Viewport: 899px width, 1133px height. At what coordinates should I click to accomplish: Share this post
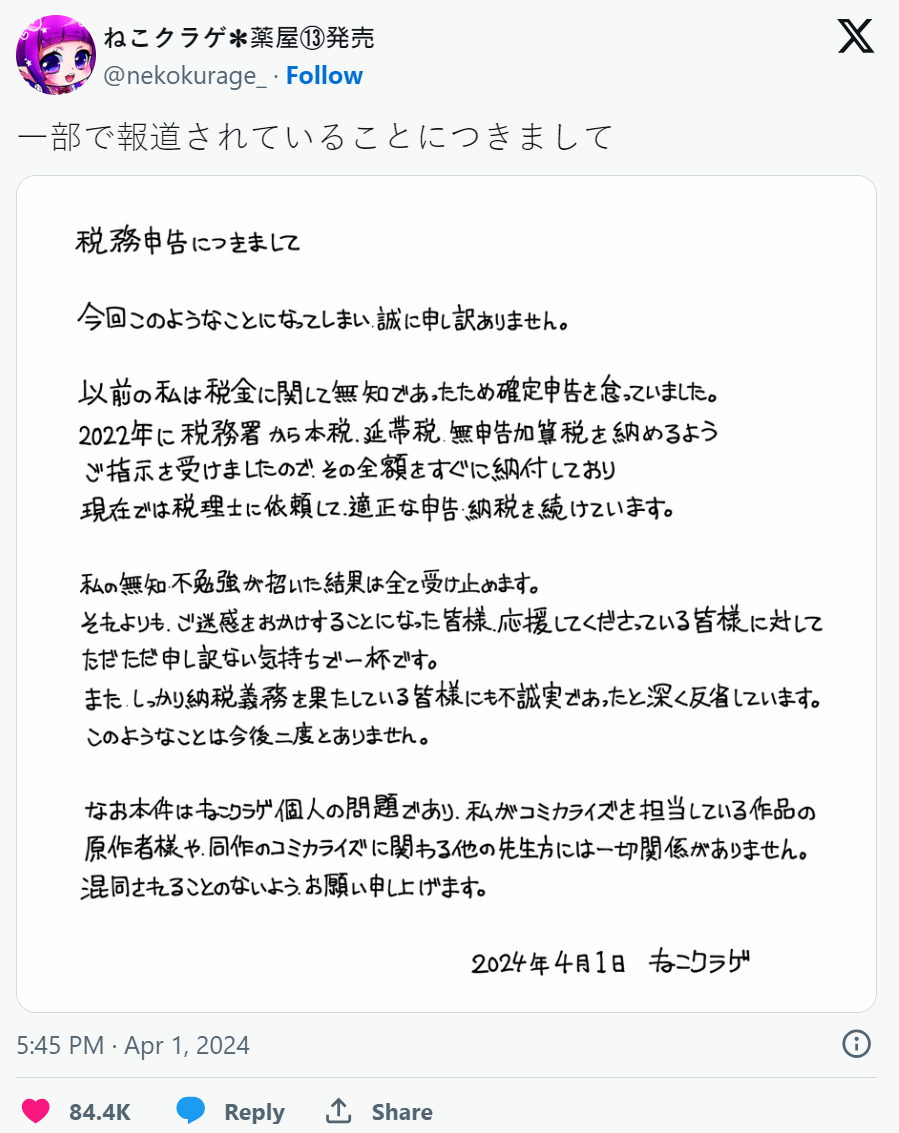[379, 1111]
